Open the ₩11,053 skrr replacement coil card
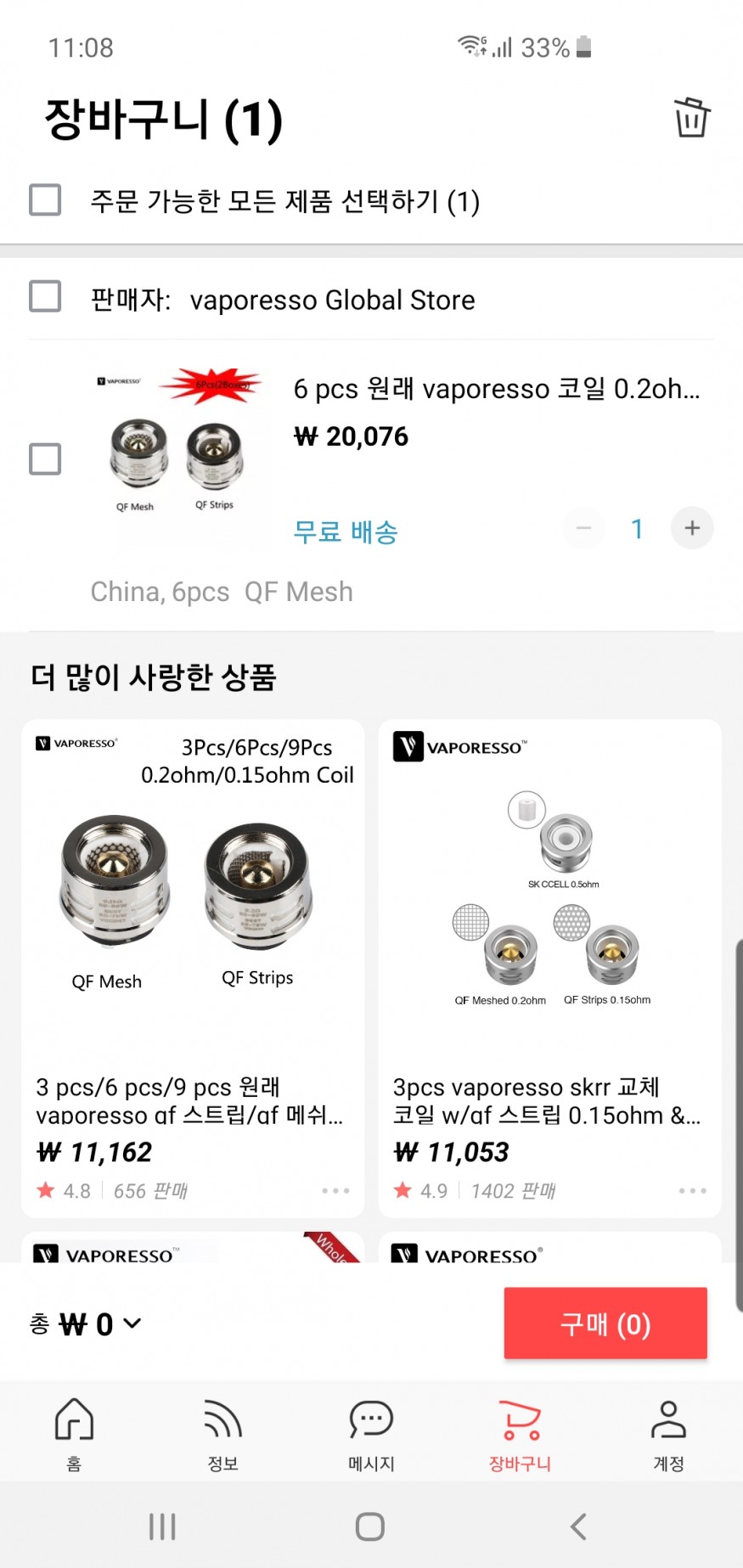The image size is (743, 1568). [x=549, y=934]
